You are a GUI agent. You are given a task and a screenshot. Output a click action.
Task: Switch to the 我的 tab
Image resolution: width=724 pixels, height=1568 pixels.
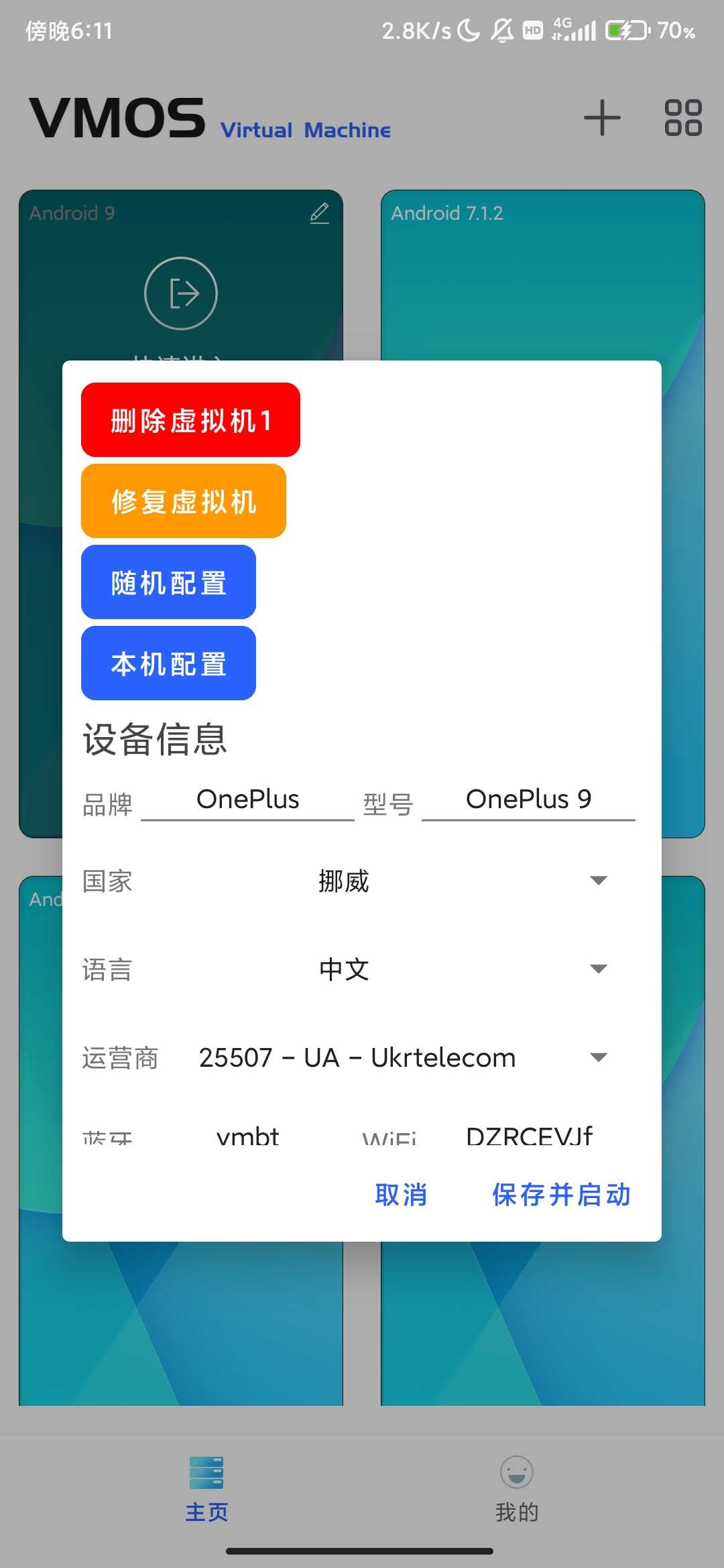(517, 1485)
